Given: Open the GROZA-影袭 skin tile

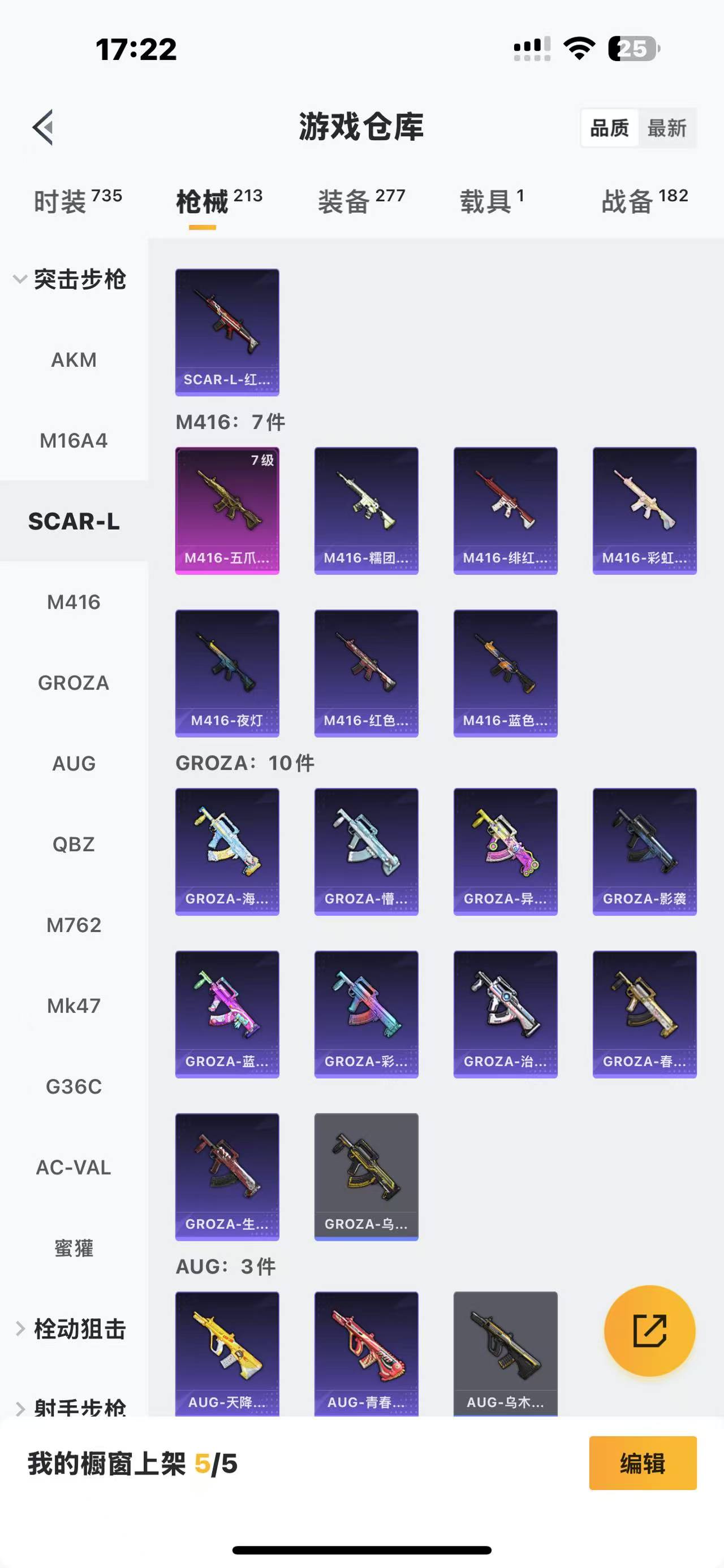Looking at the screenshot, I should 644,852.
